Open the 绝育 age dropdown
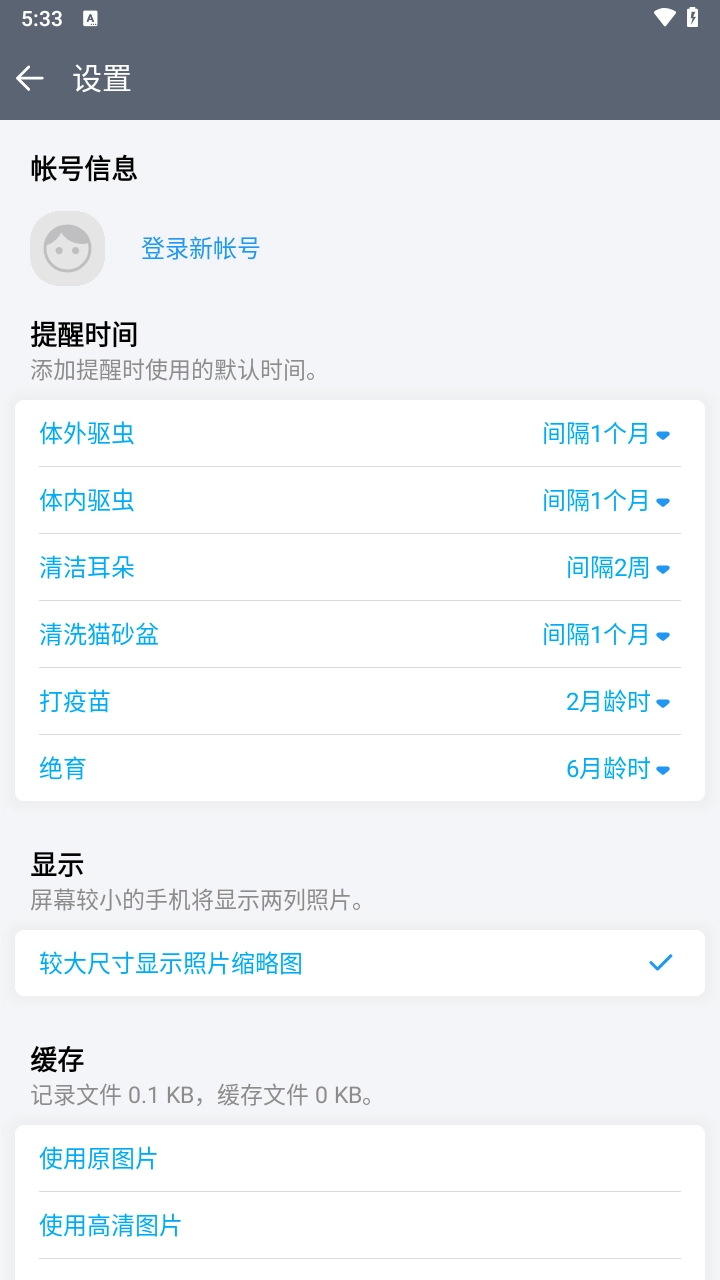 click(x=619, y=769)
